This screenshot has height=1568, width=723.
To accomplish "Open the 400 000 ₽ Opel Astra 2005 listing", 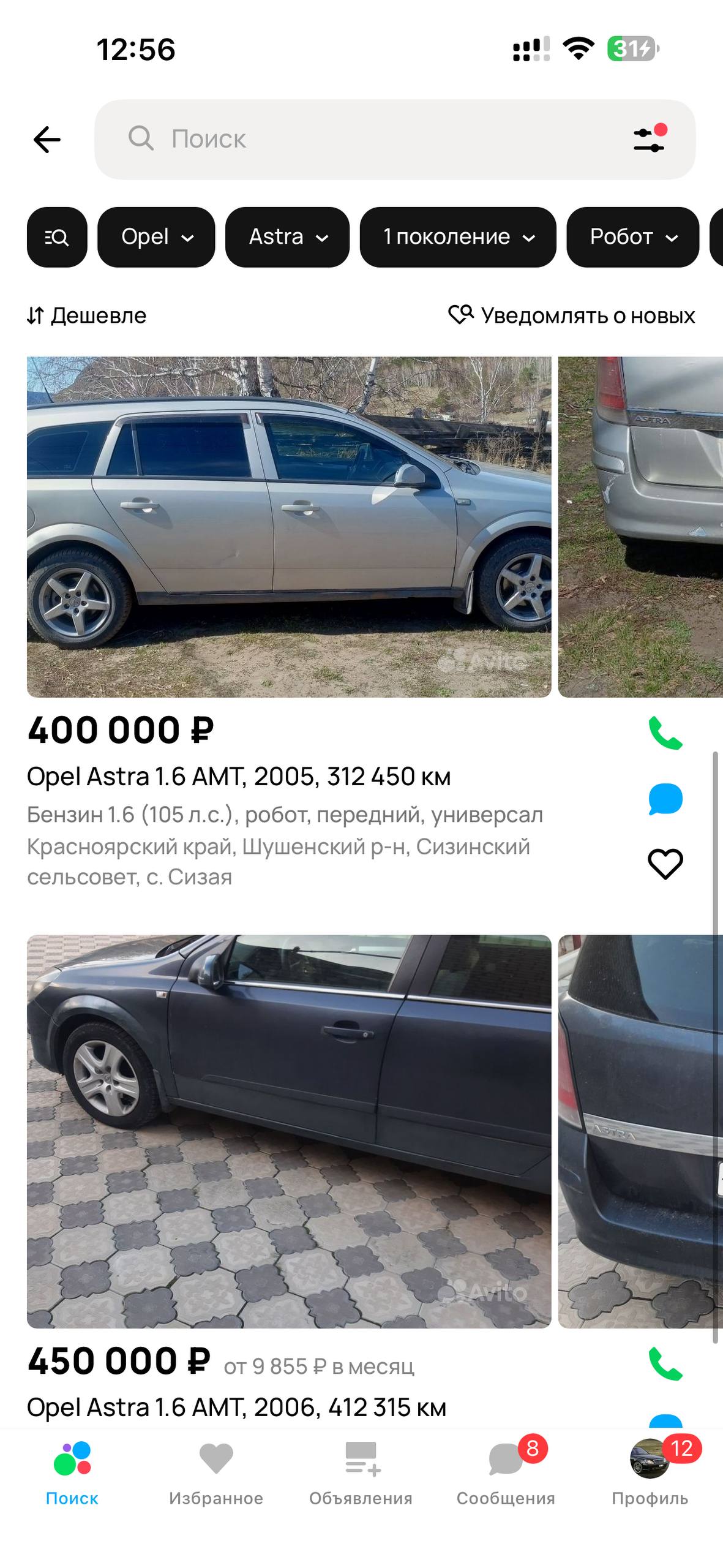I will pos(239,777).
